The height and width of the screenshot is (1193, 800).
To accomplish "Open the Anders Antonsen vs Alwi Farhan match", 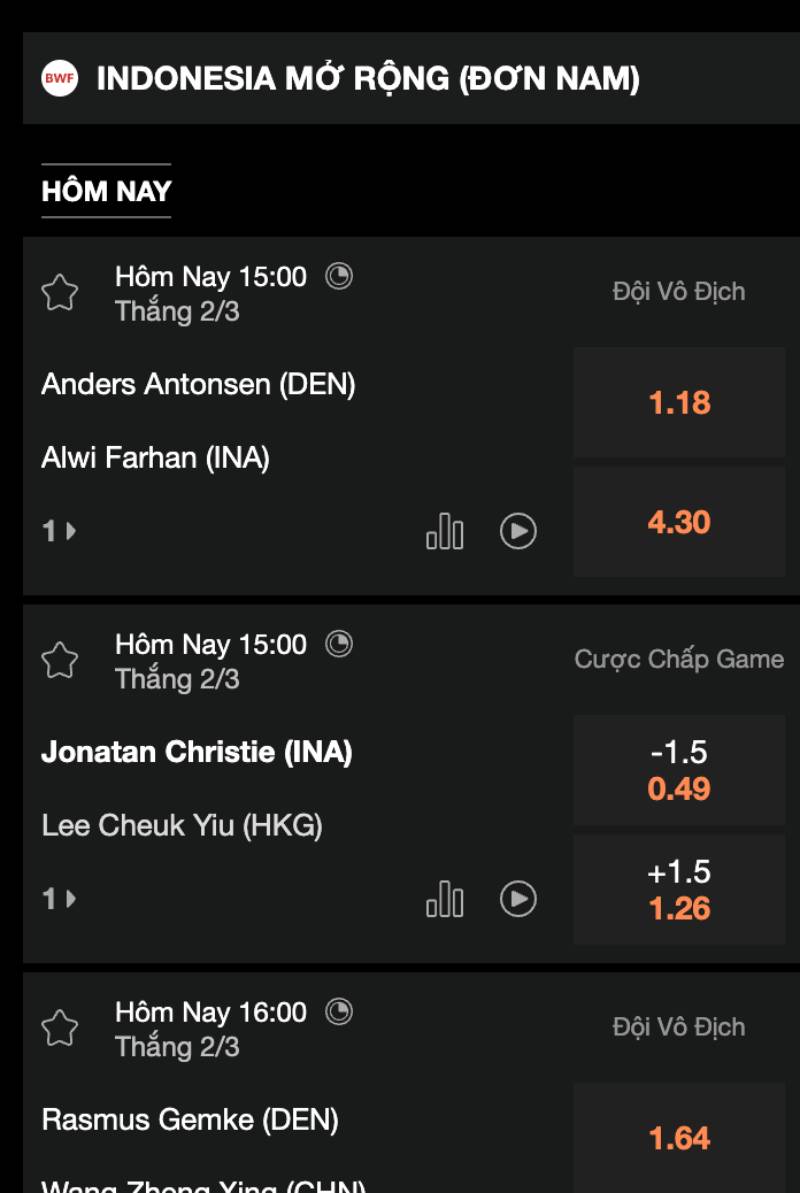I will coord(198,420).
